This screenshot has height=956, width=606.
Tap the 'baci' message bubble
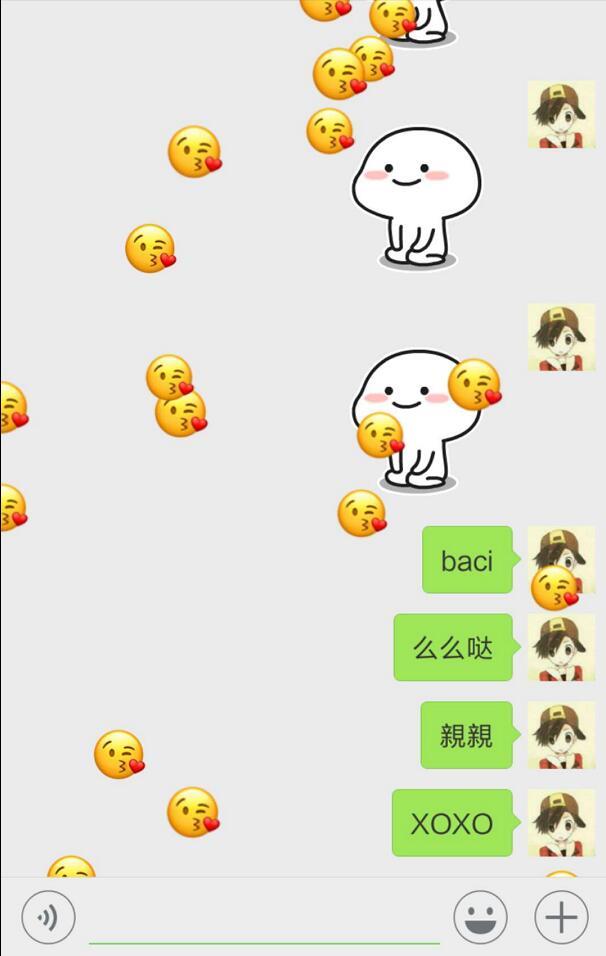[x=467, y=560]
